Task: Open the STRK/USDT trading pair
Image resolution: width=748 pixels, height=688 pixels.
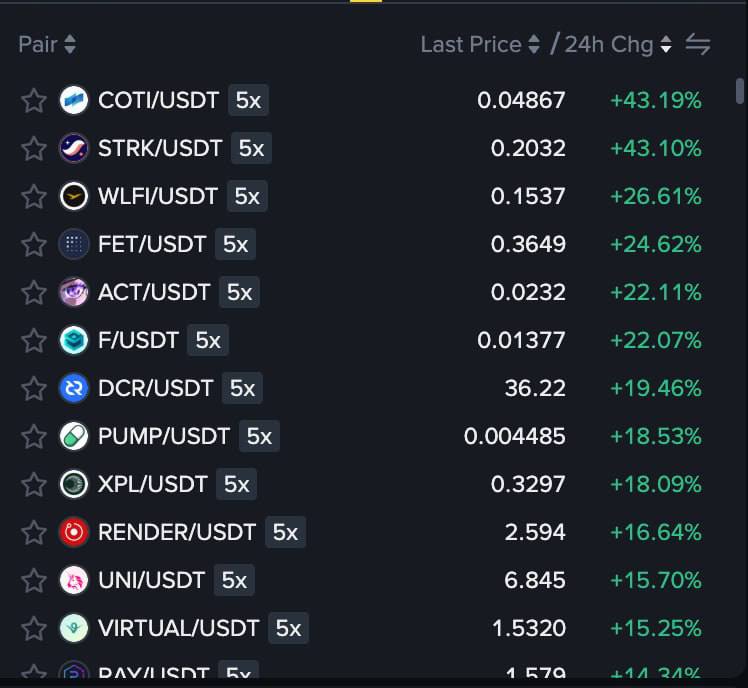Action: 160,148
